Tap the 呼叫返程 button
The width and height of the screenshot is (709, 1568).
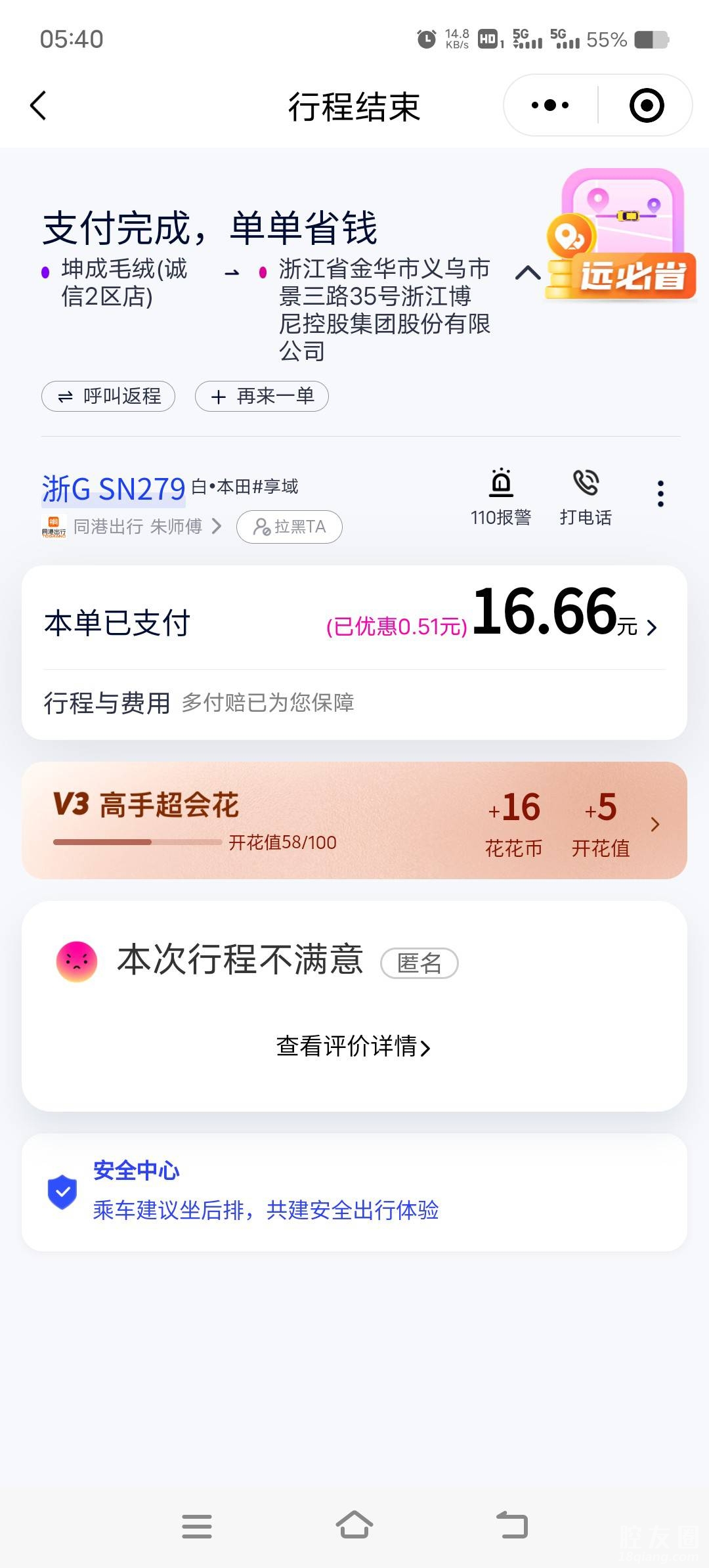[x=108, y=396]
